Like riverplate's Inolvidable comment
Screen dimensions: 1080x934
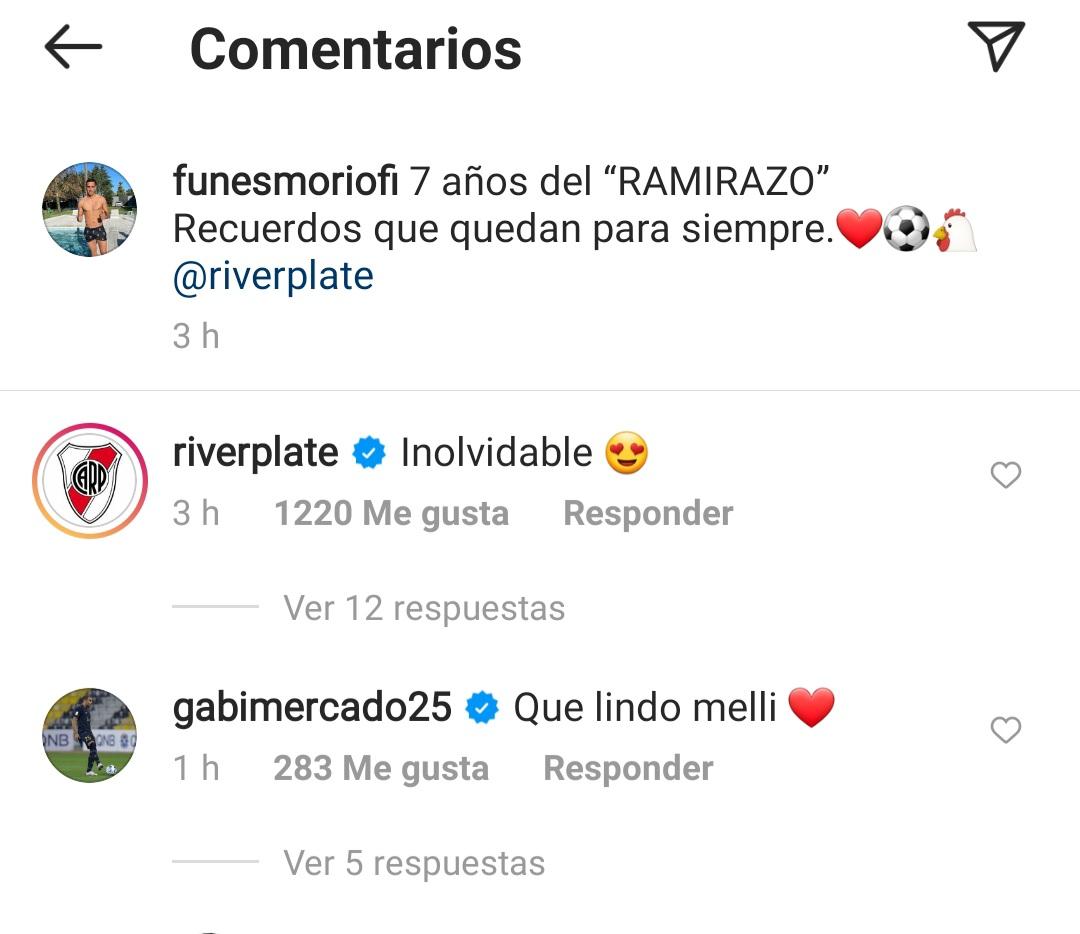[x=1005, y=476]
